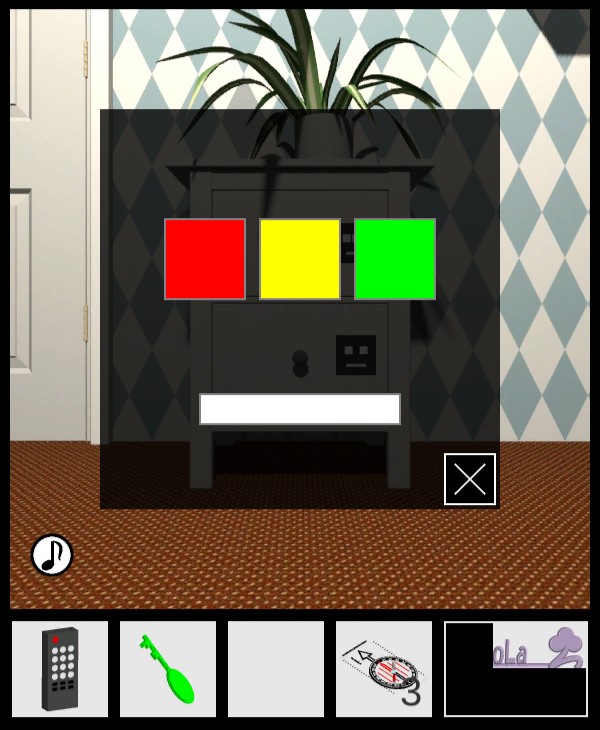Tap the white answer bar
The height and width of the screenshot is (730, 600).
coord(300,409)
